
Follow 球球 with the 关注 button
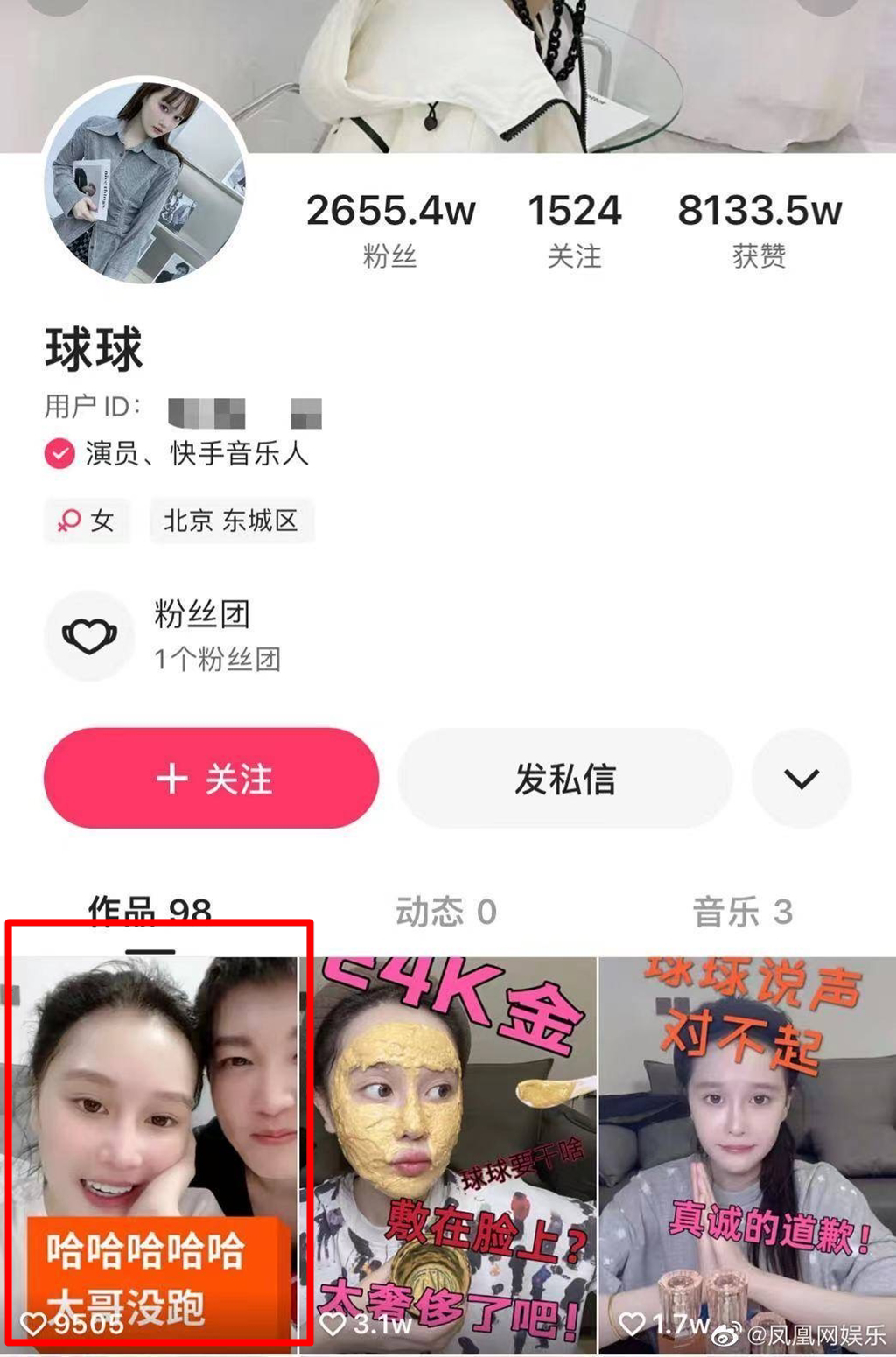click(x=211, y=778)
